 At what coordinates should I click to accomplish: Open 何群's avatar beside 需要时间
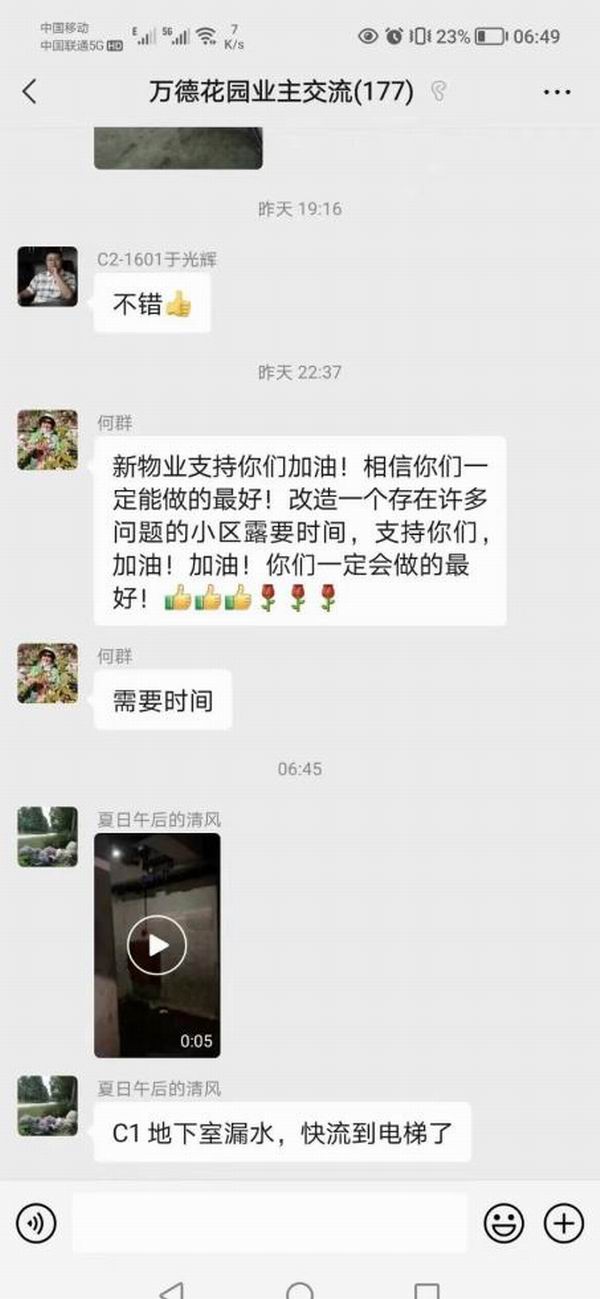[x=47, y=673]
